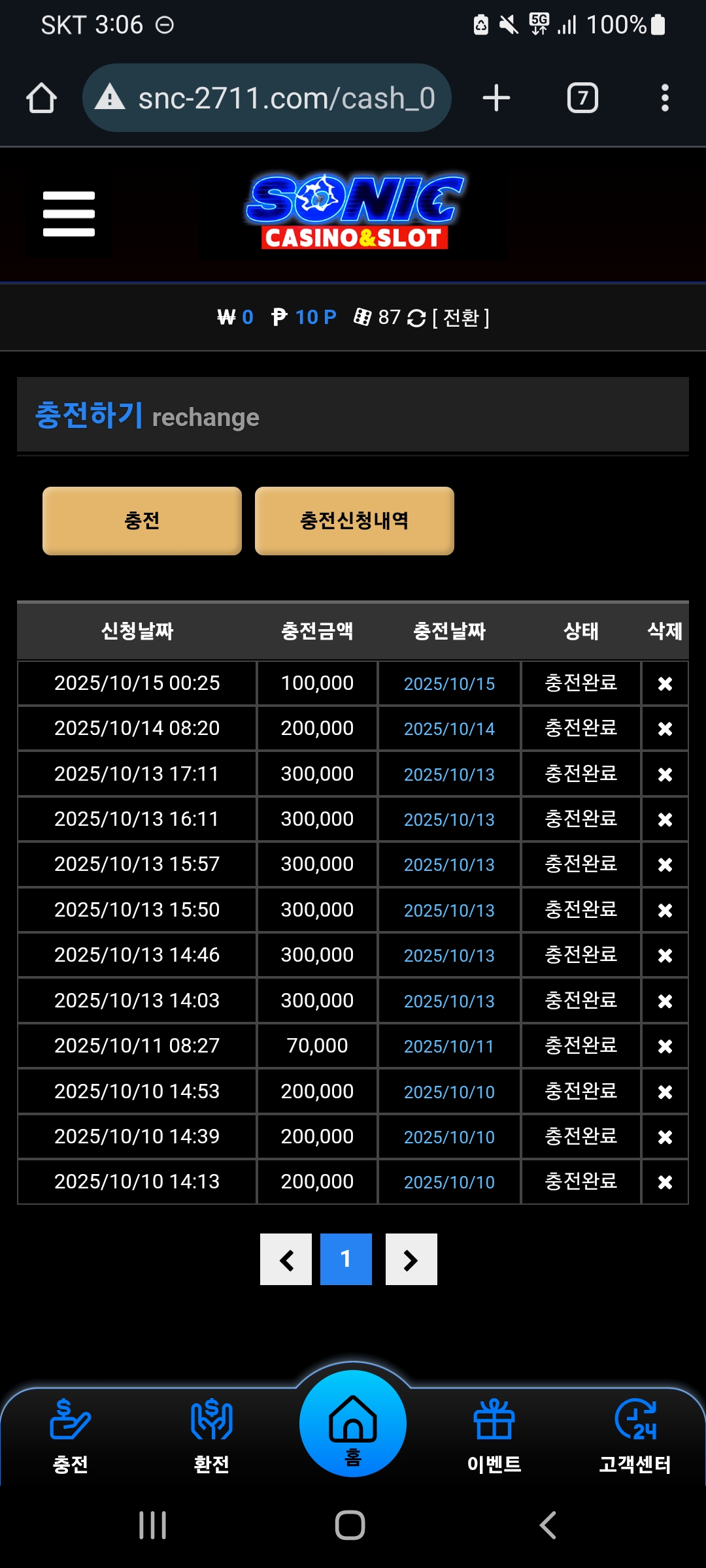
Task: Go to the 홈 center tab
Action: coord(353,1424)
